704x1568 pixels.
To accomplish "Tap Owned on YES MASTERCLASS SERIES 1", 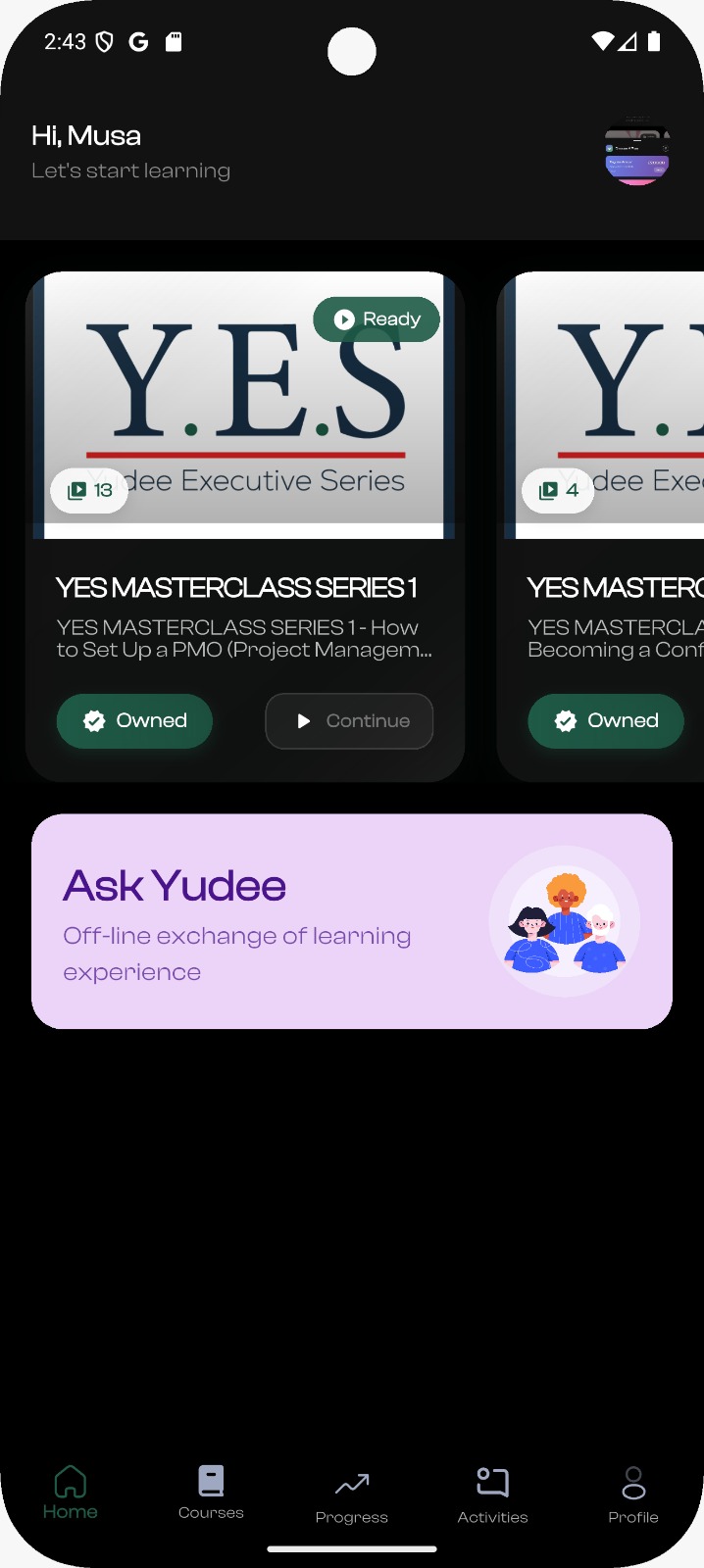I will click(x=134, y=720).
